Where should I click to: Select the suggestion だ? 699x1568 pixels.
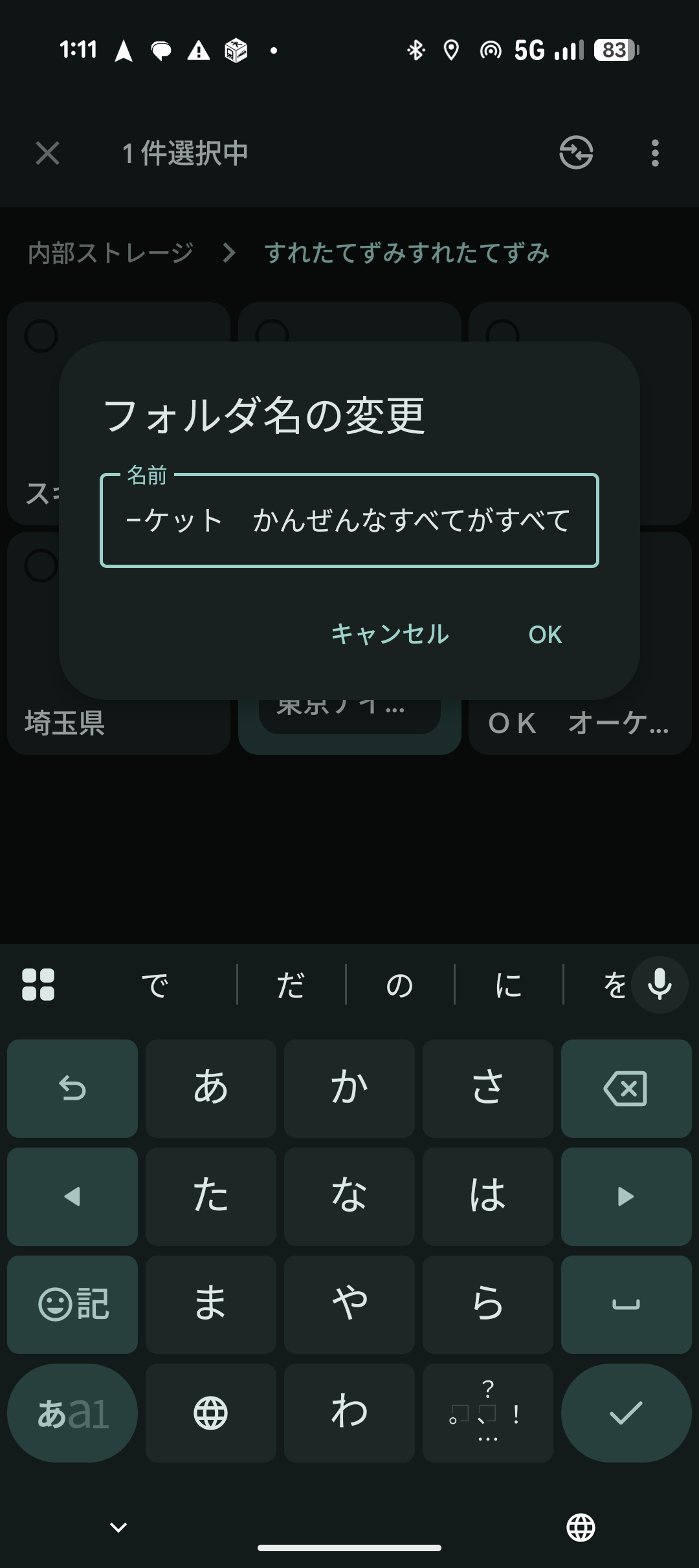click(291, 985)
